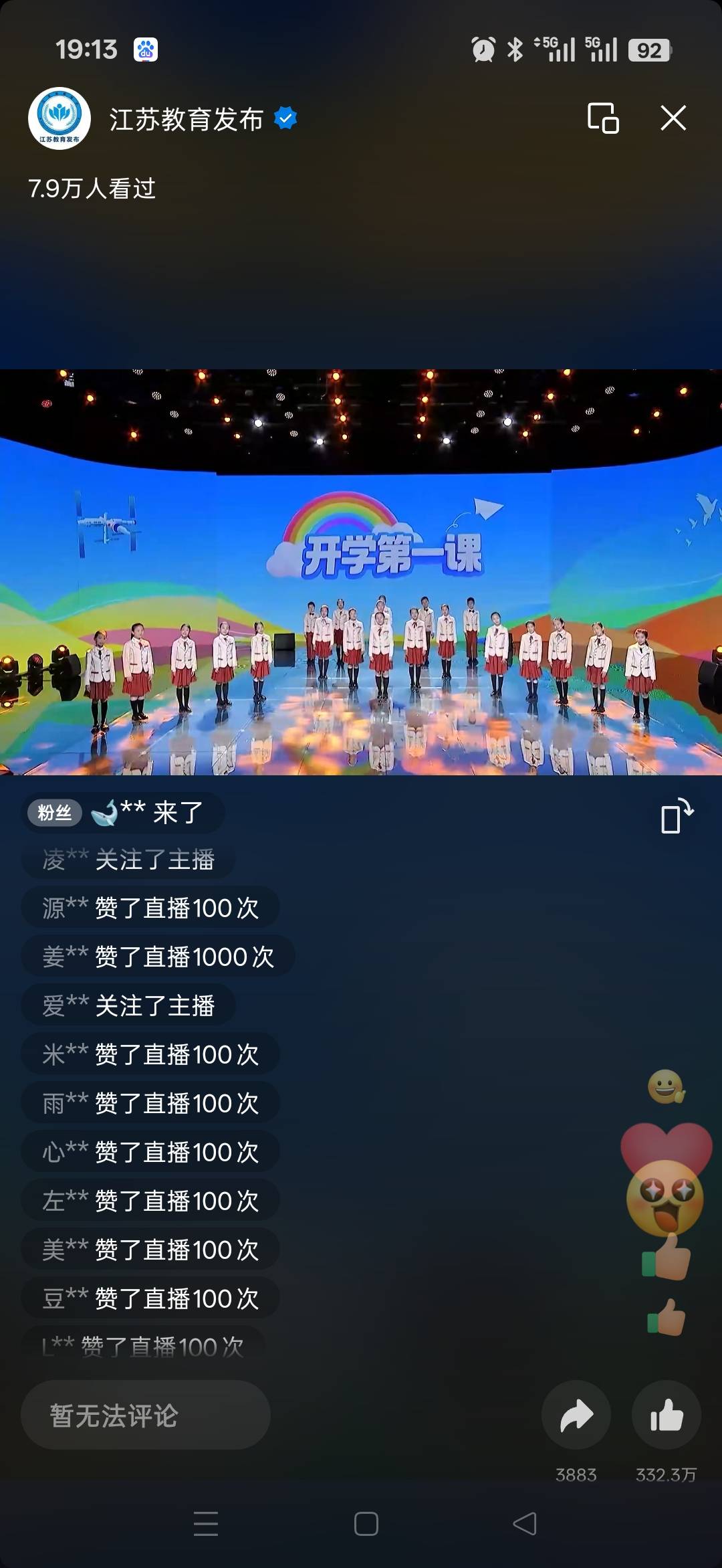
Task: Rotate the video to fullscreen landscape
Action: click(x=677, y=815)
